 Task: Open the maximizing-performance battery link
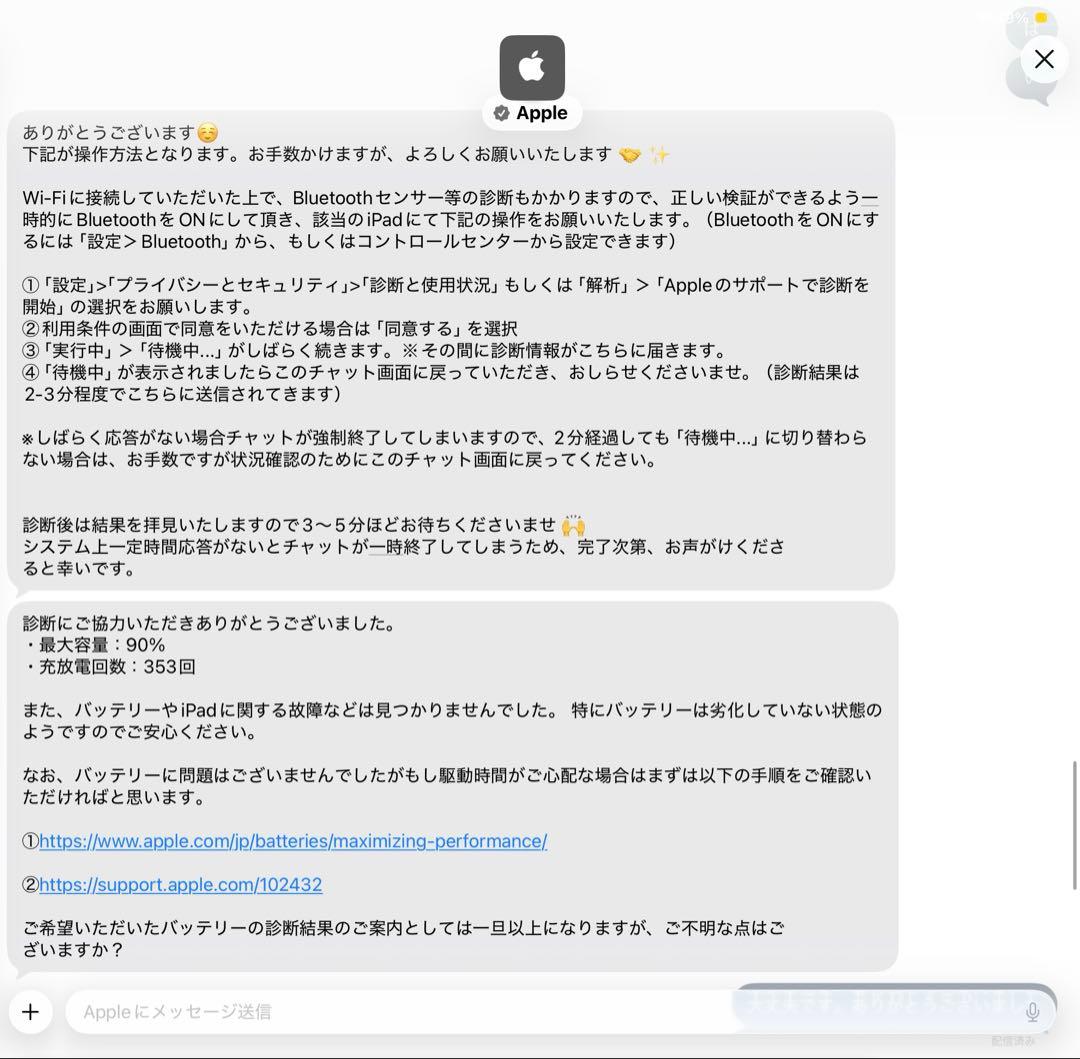pyautogui.click(x=293, y=841)
